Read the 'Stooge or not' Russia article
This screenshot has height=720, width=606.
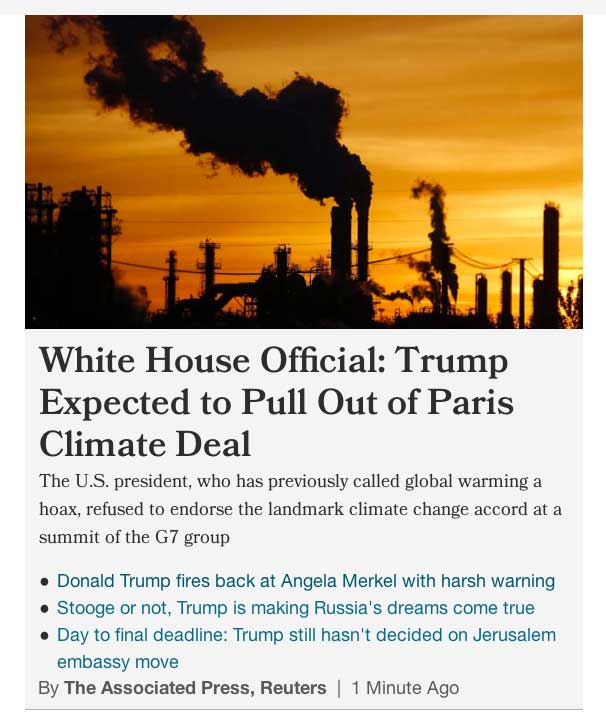click(x=295, y=608)
